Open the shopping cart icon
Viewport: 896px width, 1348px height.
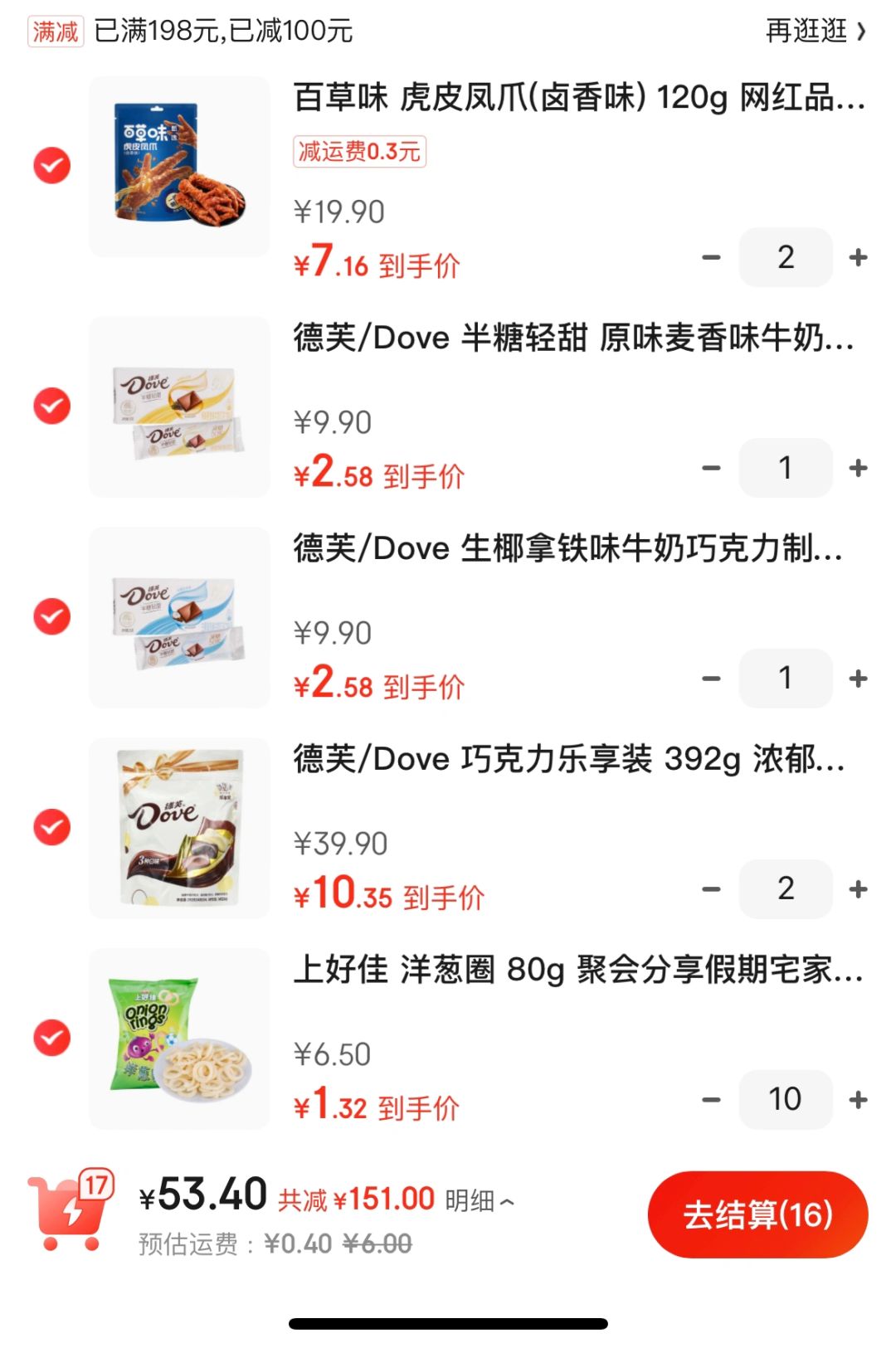[71, 1211]
